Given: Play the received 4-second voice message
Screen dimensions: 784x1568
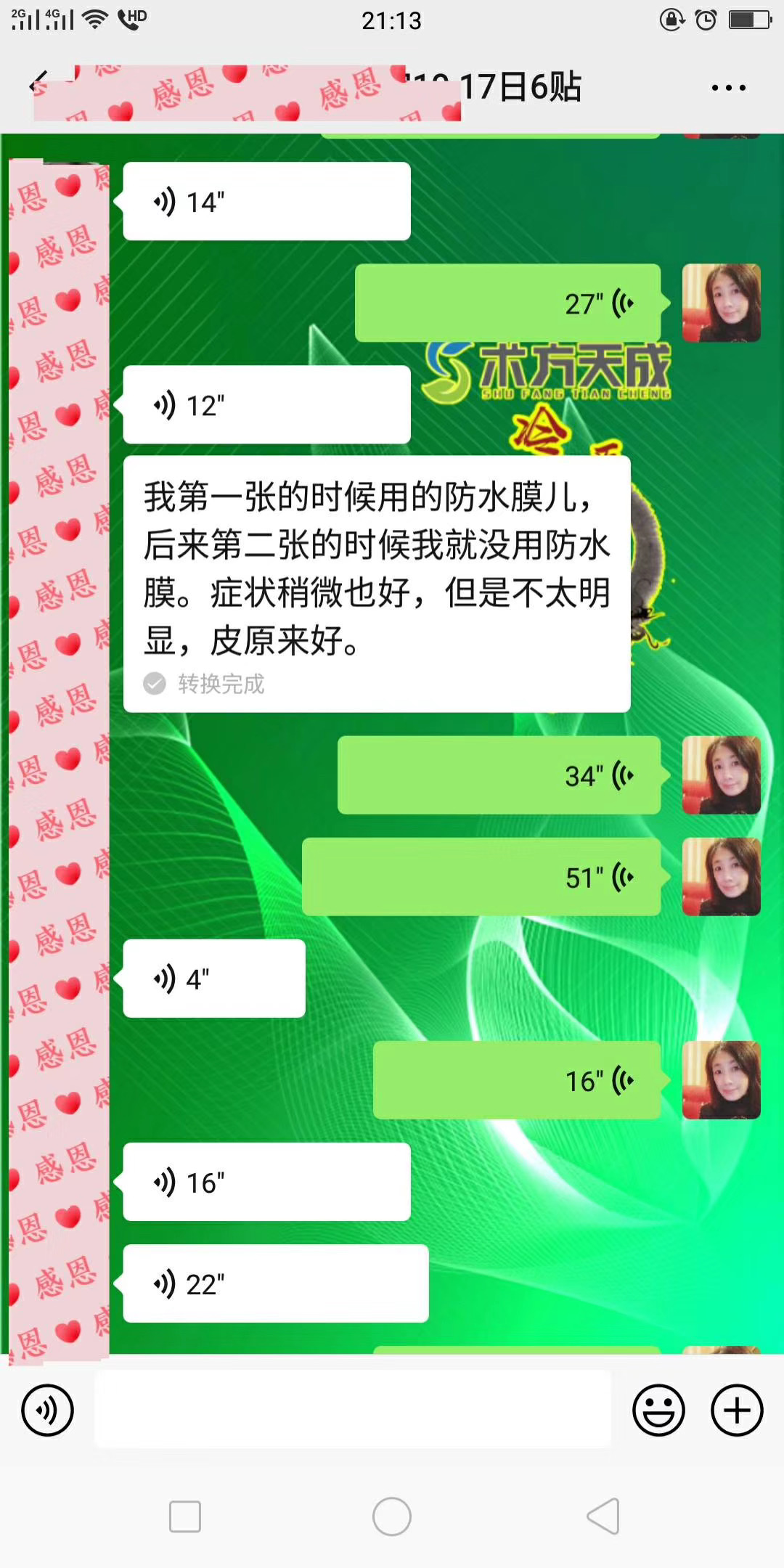Looking at the screenshot, I should coord(214,979).
